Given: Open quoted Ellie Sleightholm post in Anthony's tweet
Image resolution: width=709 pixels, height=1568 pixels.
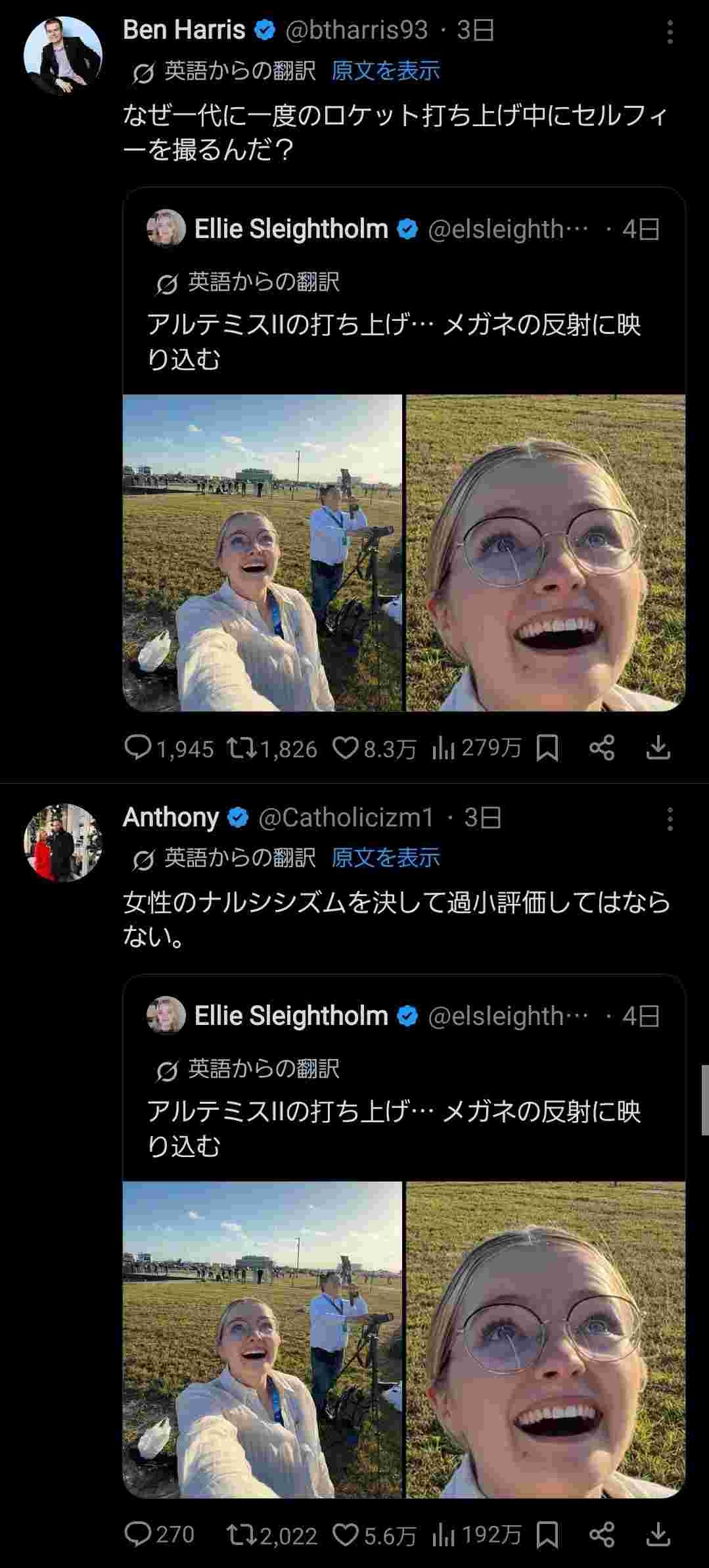Looking at the screenshot, I should [394, 1118].
